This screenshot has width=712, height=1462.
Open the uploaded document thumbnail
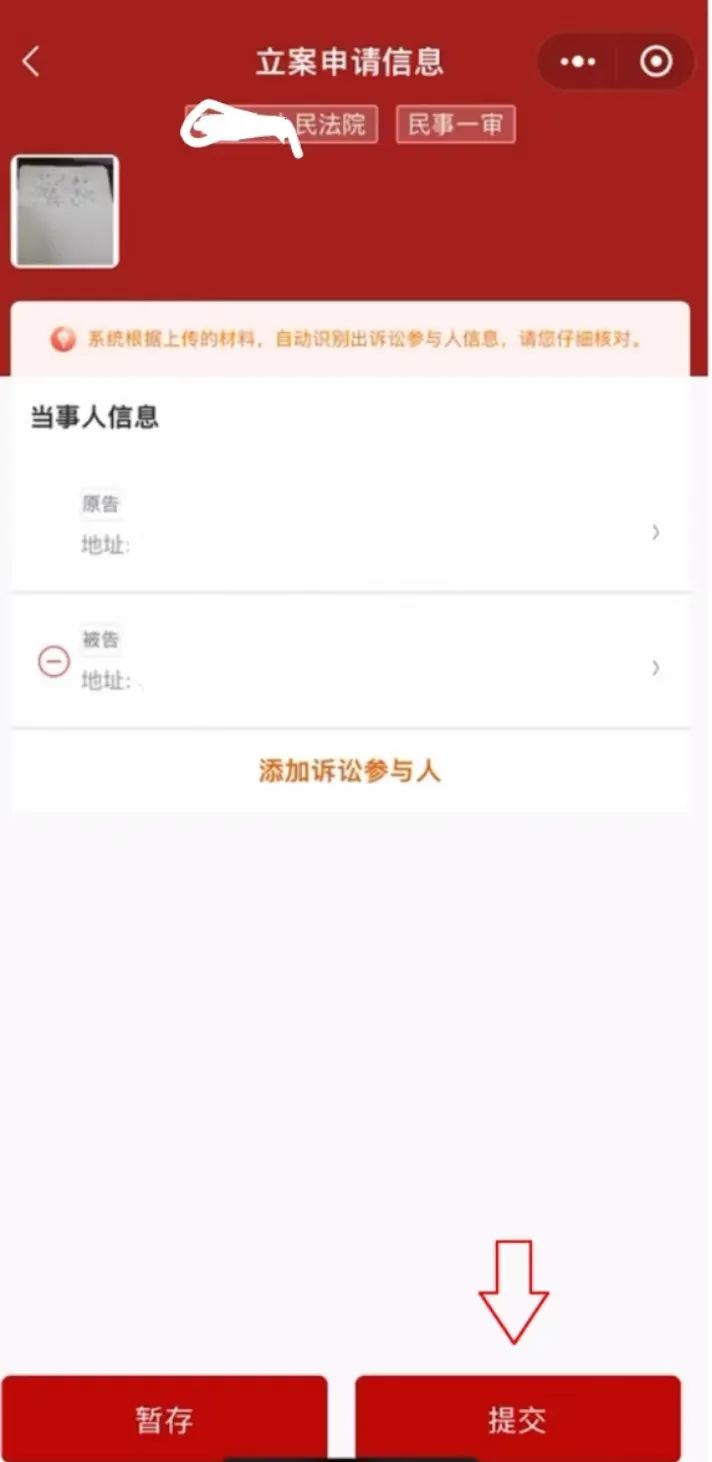pos(65,211)
